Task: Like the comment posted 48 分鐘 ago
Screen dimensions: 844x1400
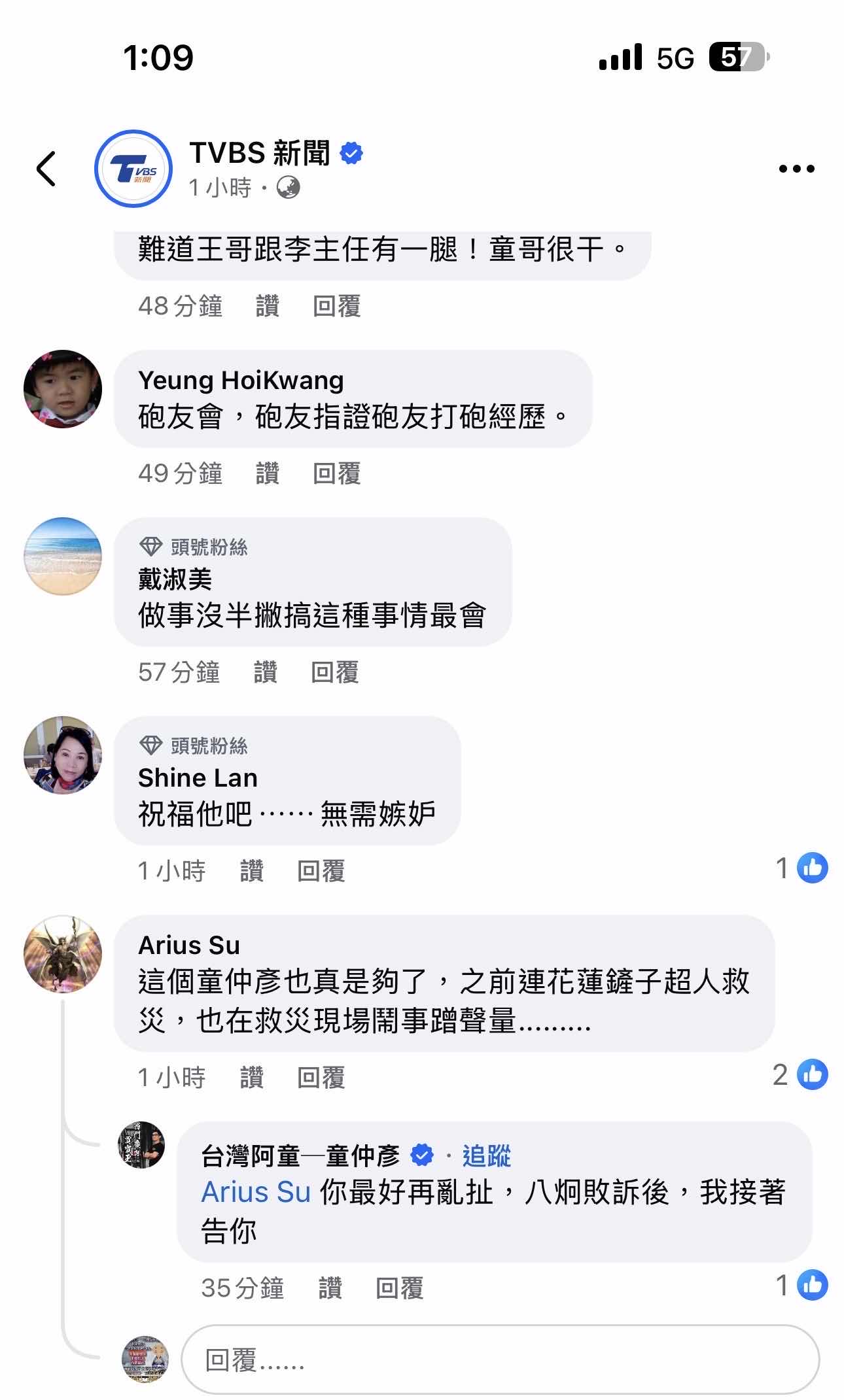Action: (x=267, y=306)
